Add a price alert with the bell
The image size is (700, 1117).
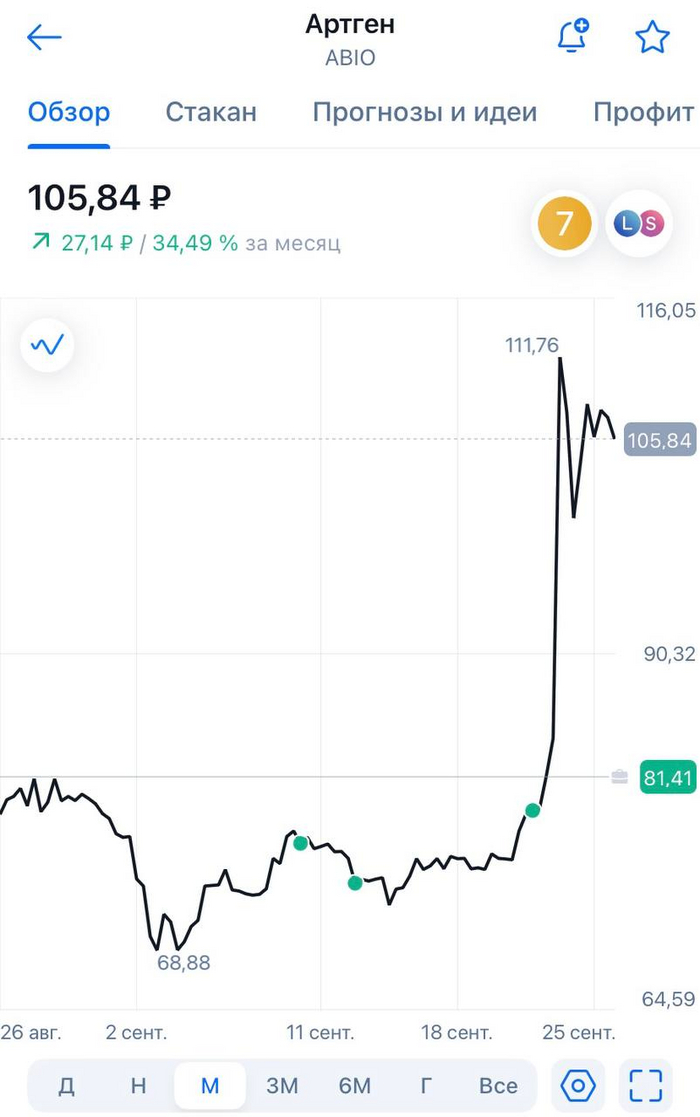572,37
